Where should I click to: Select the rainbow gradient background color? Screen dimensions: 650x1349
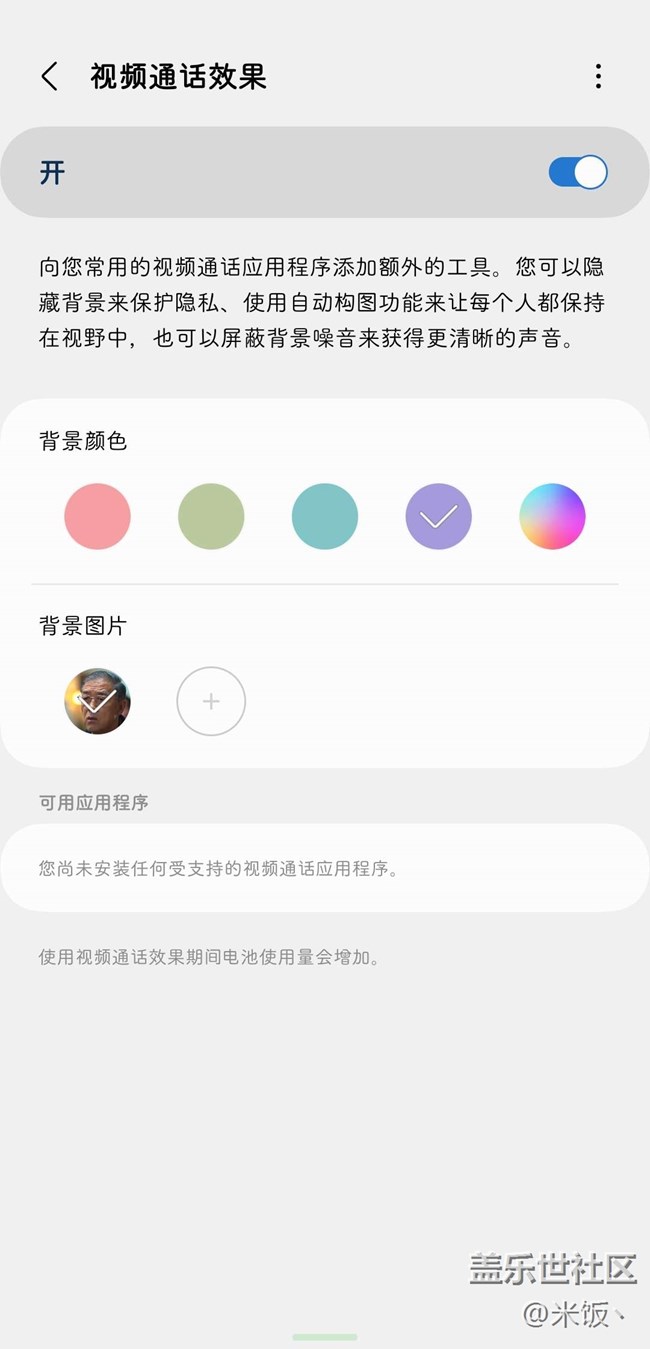[552, 516]
